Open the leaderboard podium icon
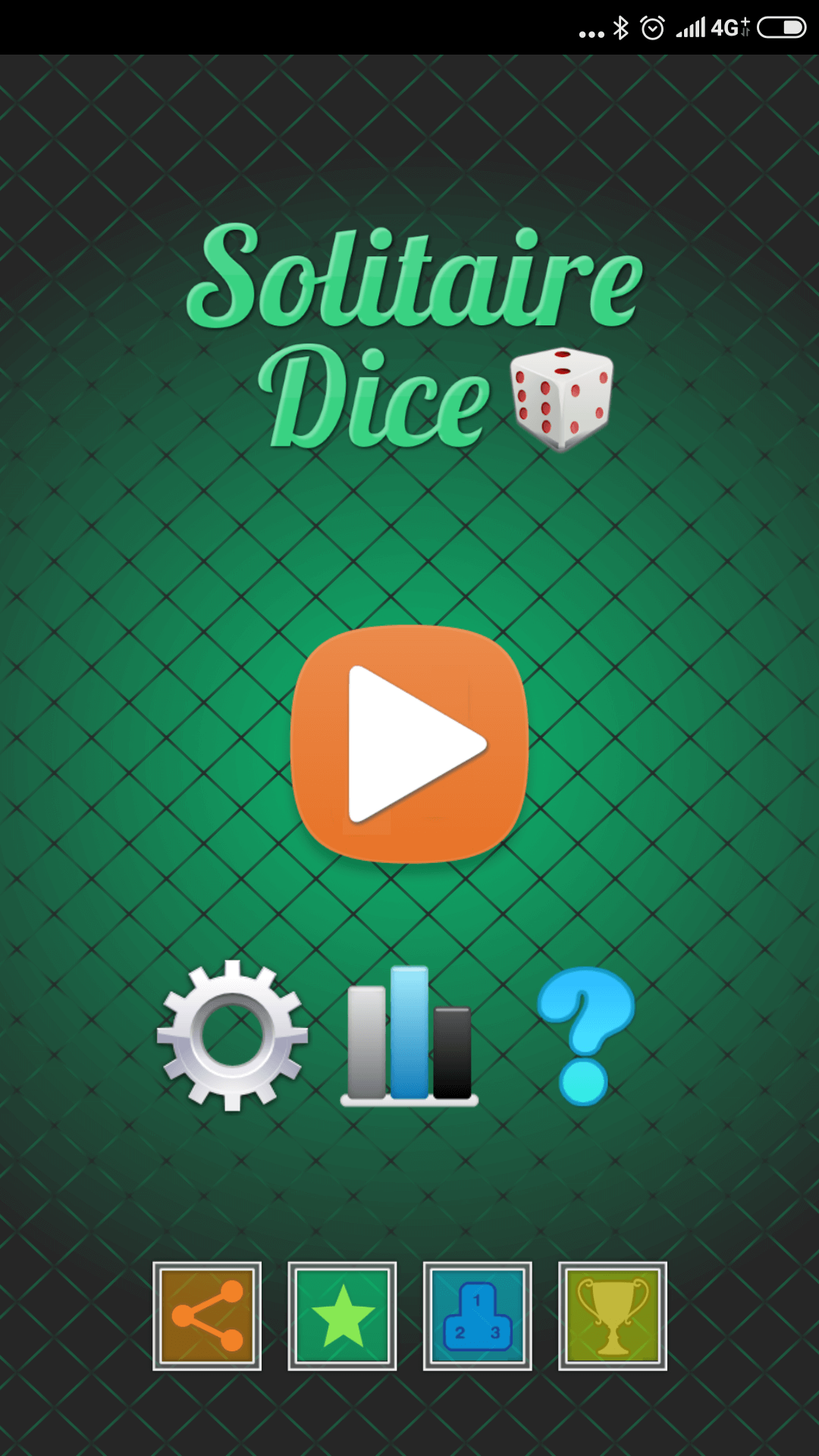This screenshot has height=1456, width=819. point(477,1316)
